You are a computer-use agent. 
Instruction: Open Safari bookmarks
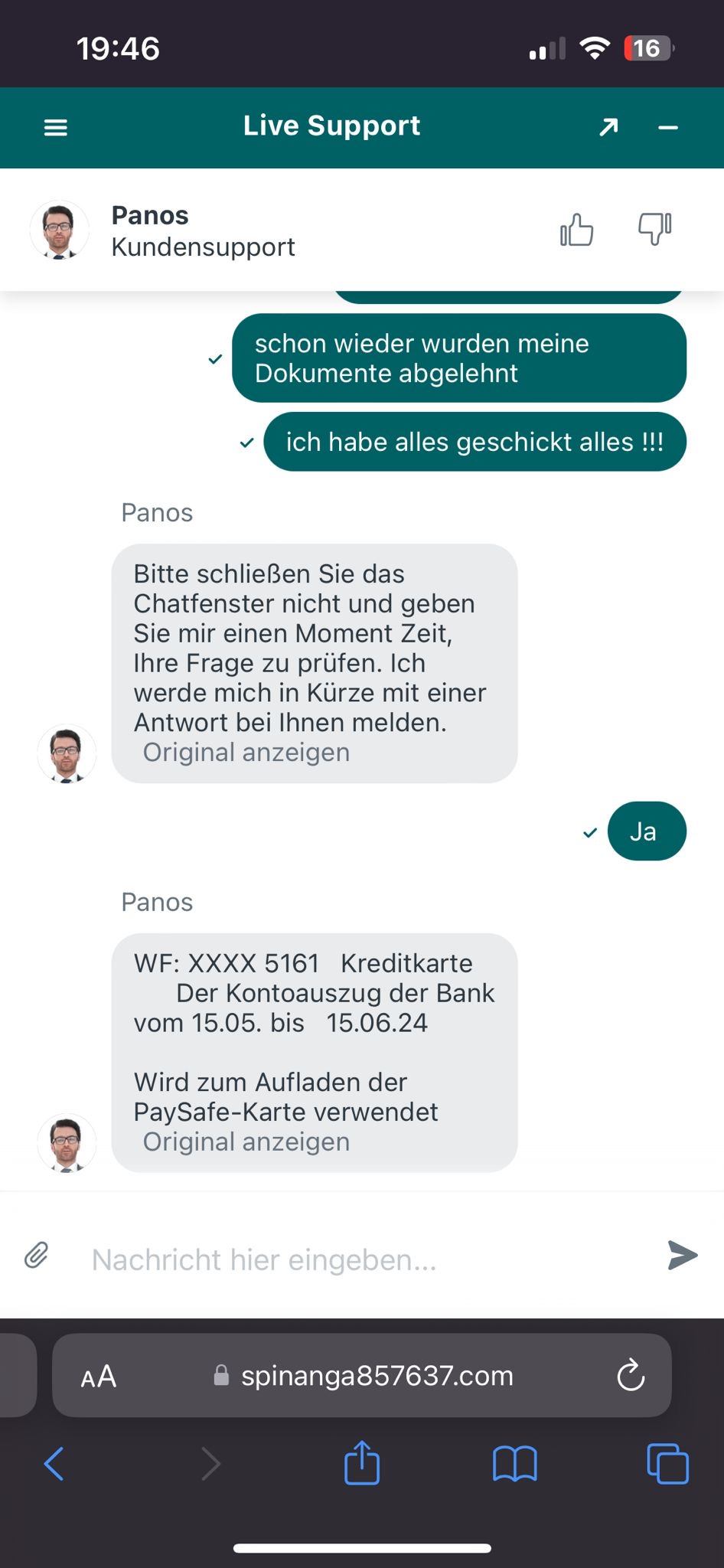pos(514,1463)
